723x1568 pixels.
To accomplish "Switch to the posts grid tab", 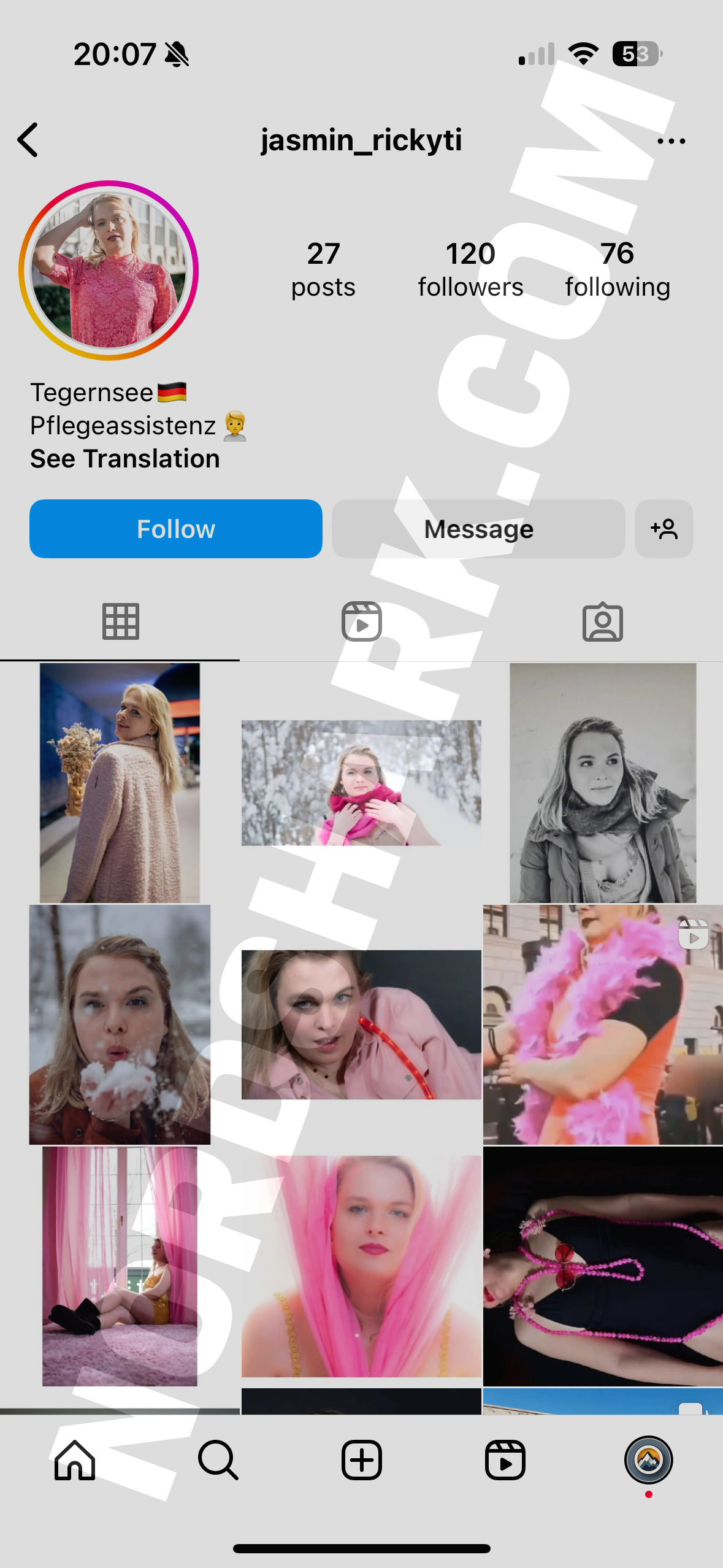I will click(120, 622).
